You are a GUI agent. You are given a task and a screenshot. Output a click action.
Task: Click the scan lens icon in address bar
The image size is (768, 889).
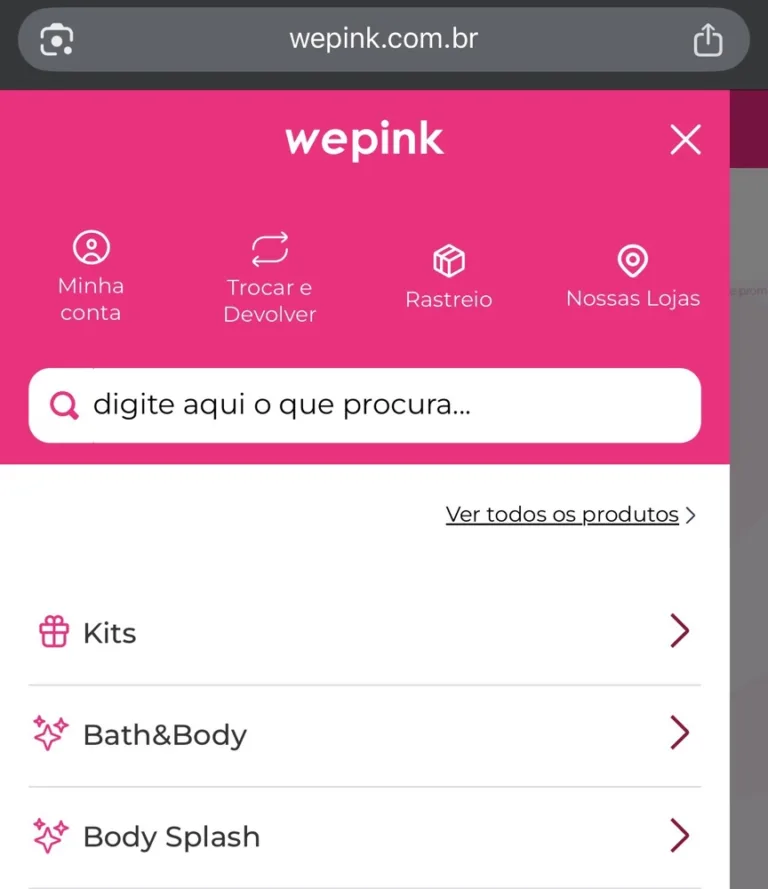(x=57, y=39)
